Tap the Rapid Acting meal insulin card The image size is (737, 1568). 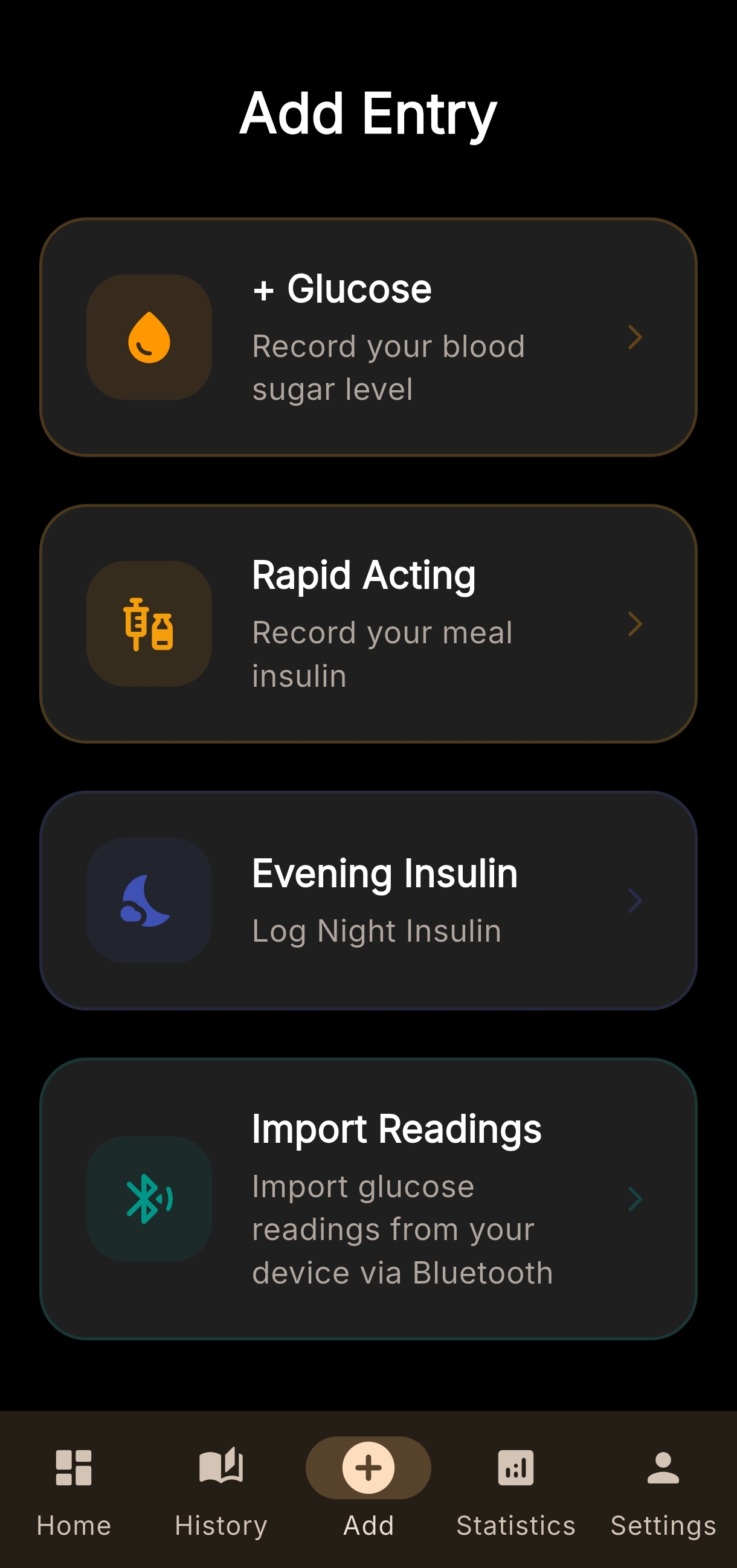coord(368,625)
